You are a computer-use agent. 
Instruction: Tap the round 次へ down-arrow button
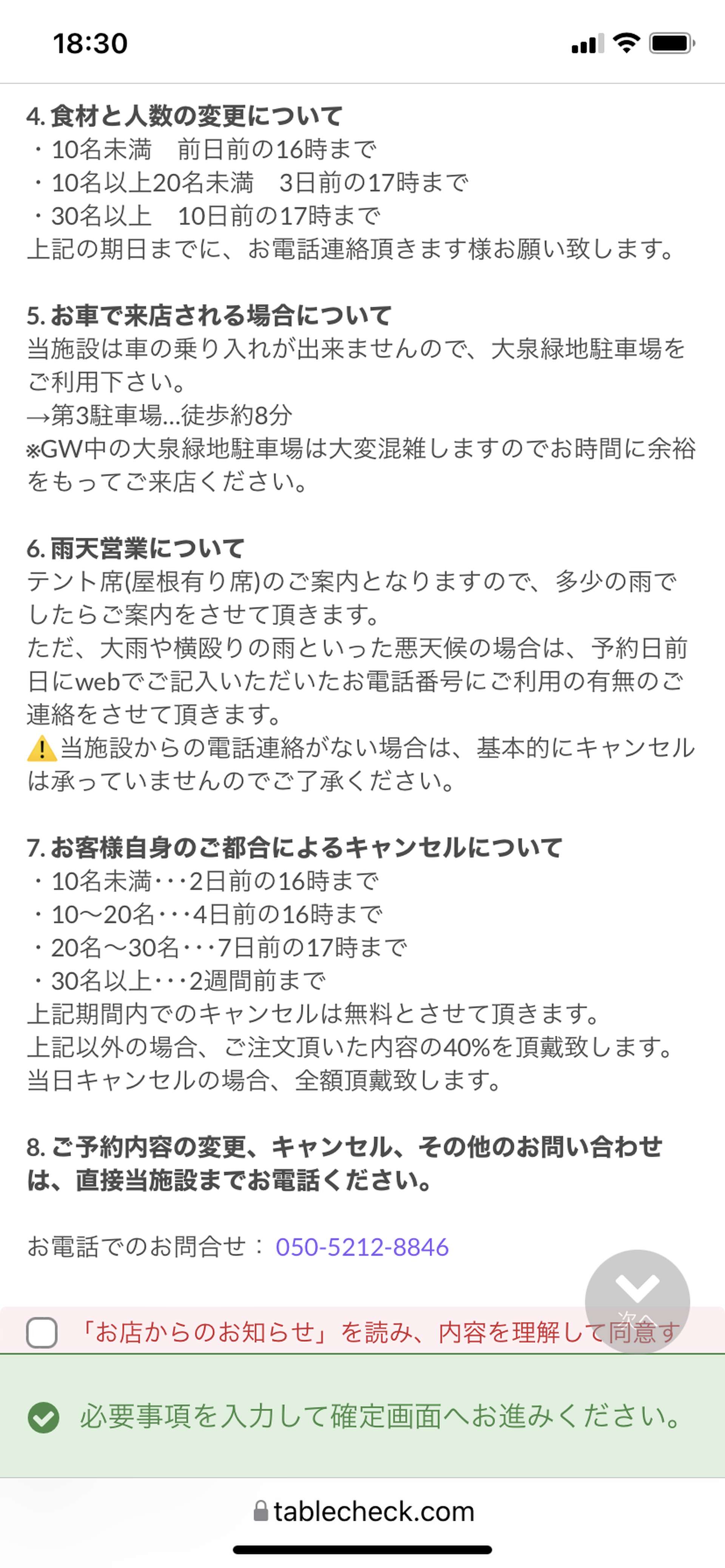[637, 1302]
